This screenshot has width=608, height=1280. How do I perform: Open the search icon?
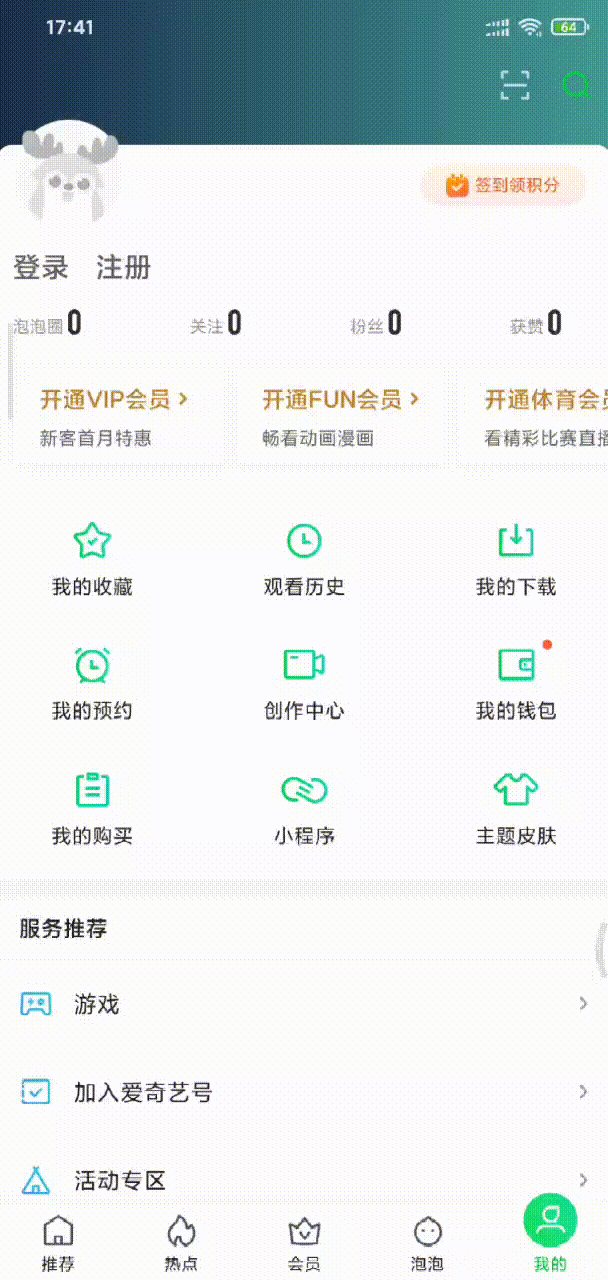point(576,85)
